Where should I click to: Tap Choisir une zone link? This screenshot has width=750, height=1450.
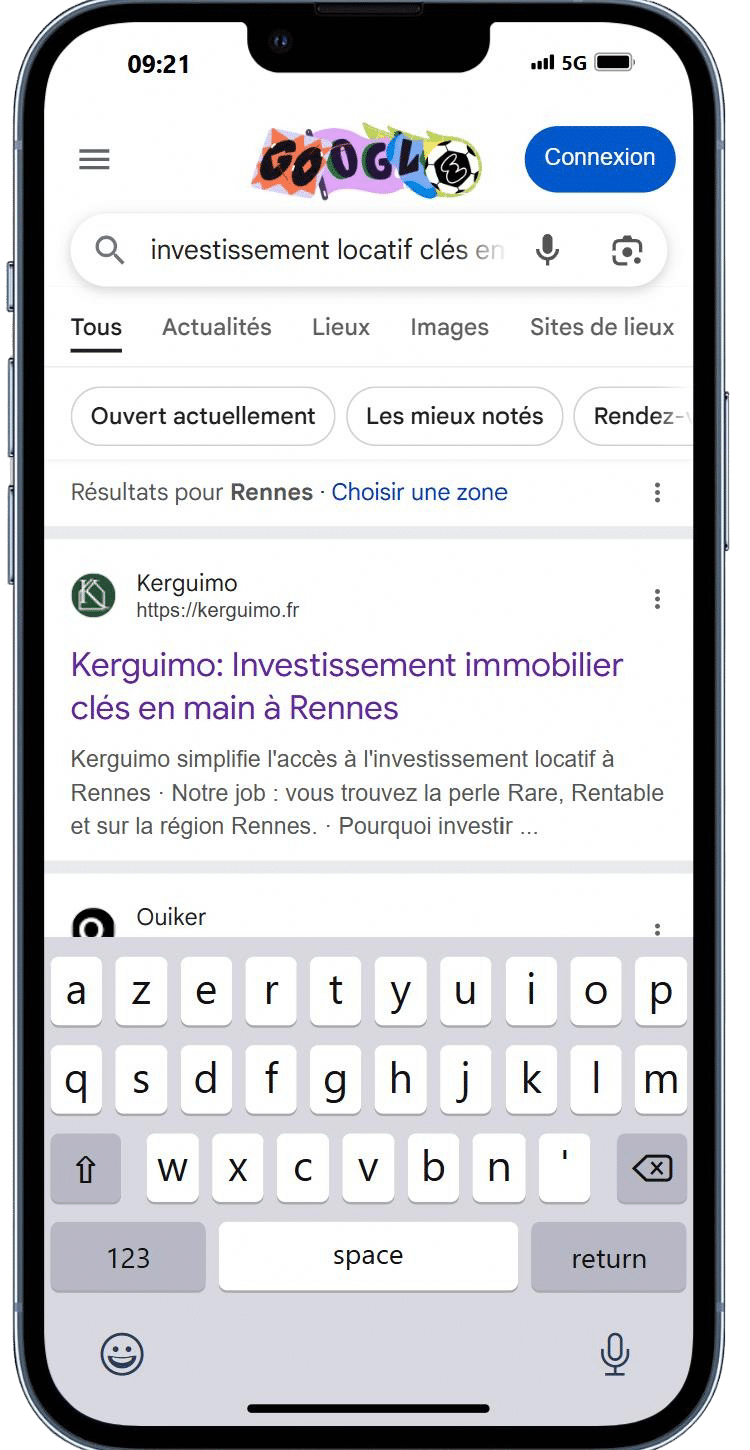click(x=419, y=492)
